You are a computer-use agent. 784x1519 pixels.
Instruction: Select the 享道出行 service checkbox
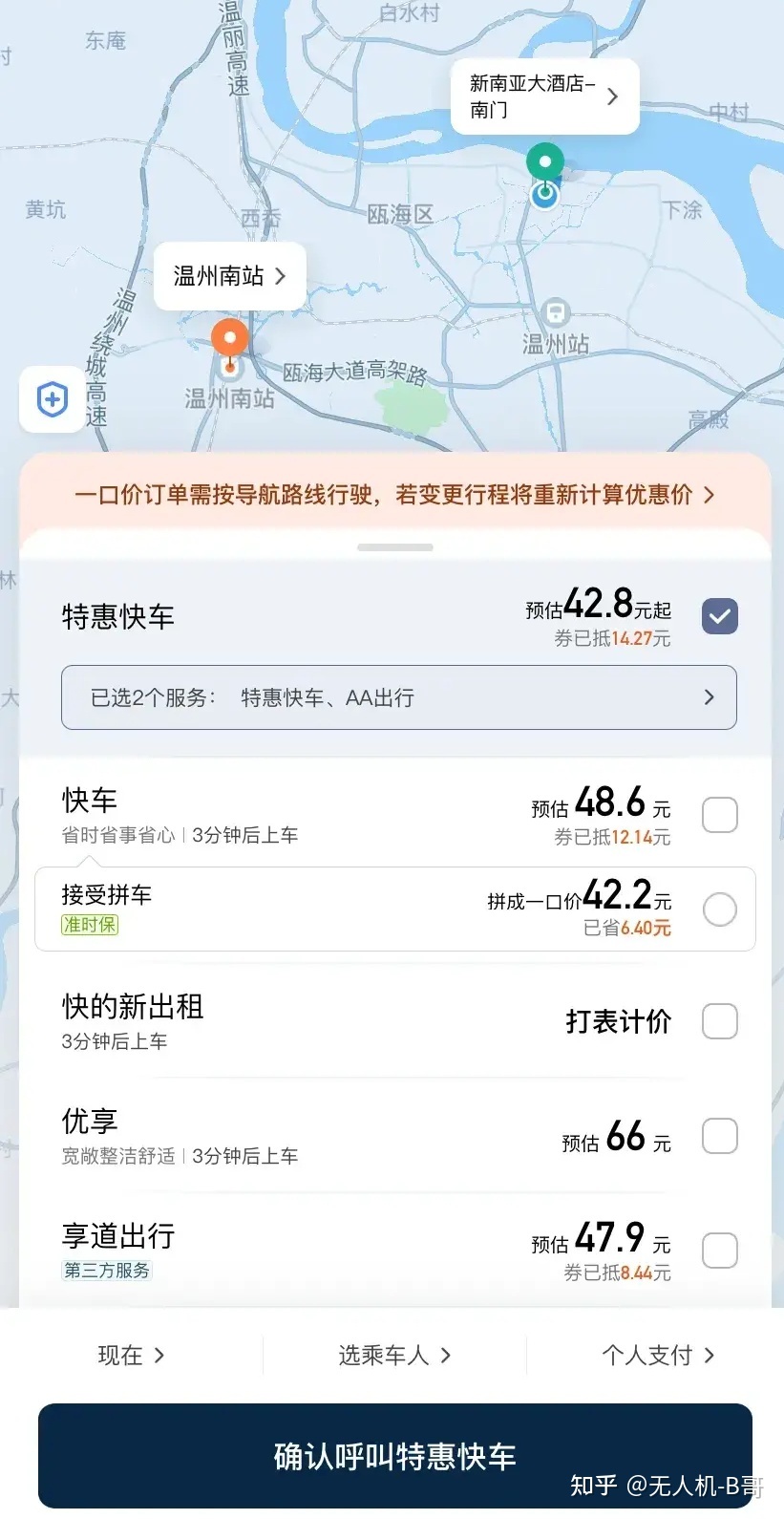[719, 1251]
